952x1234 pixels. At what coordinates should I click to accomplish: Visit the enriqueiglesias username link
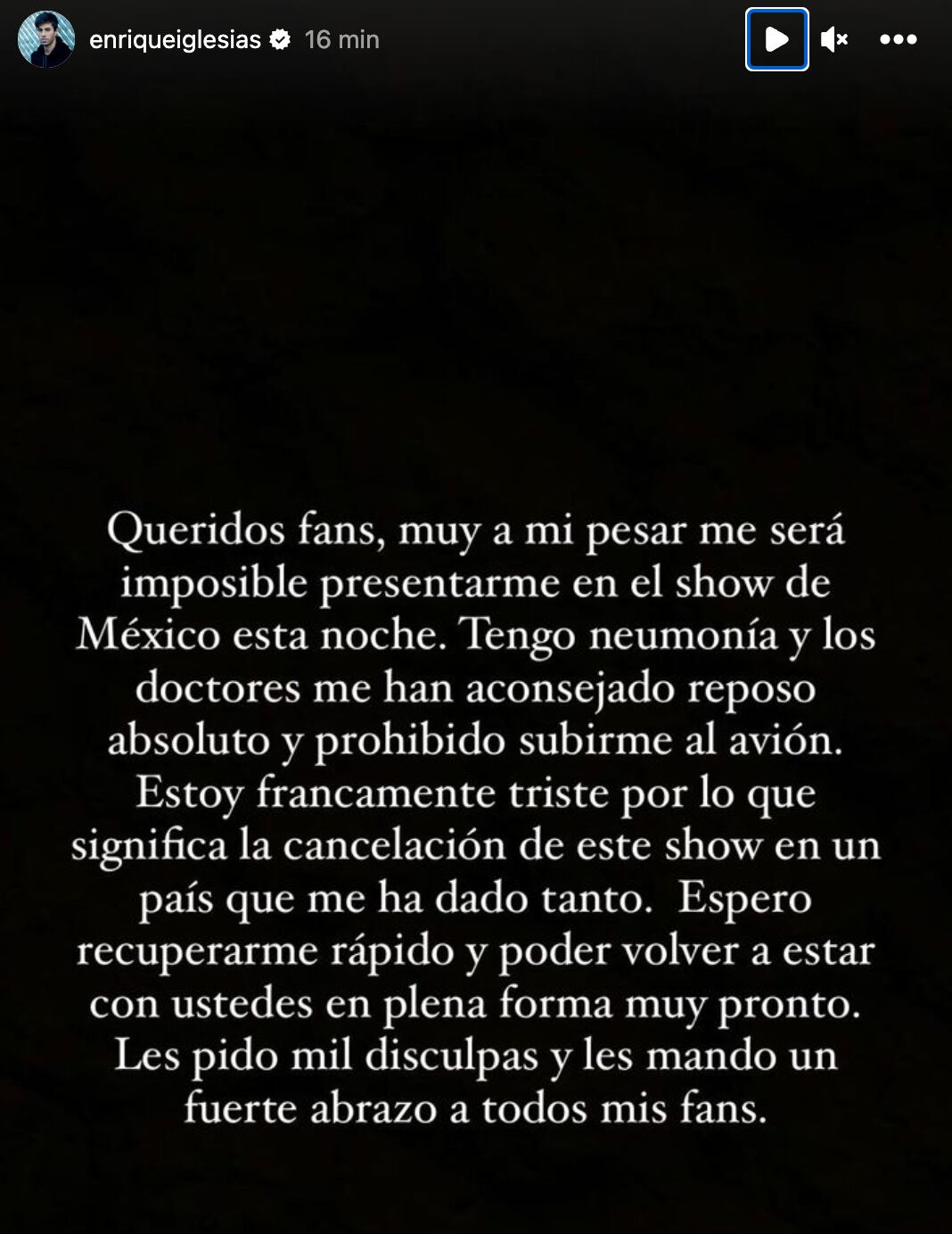click(x=175, y=40)
